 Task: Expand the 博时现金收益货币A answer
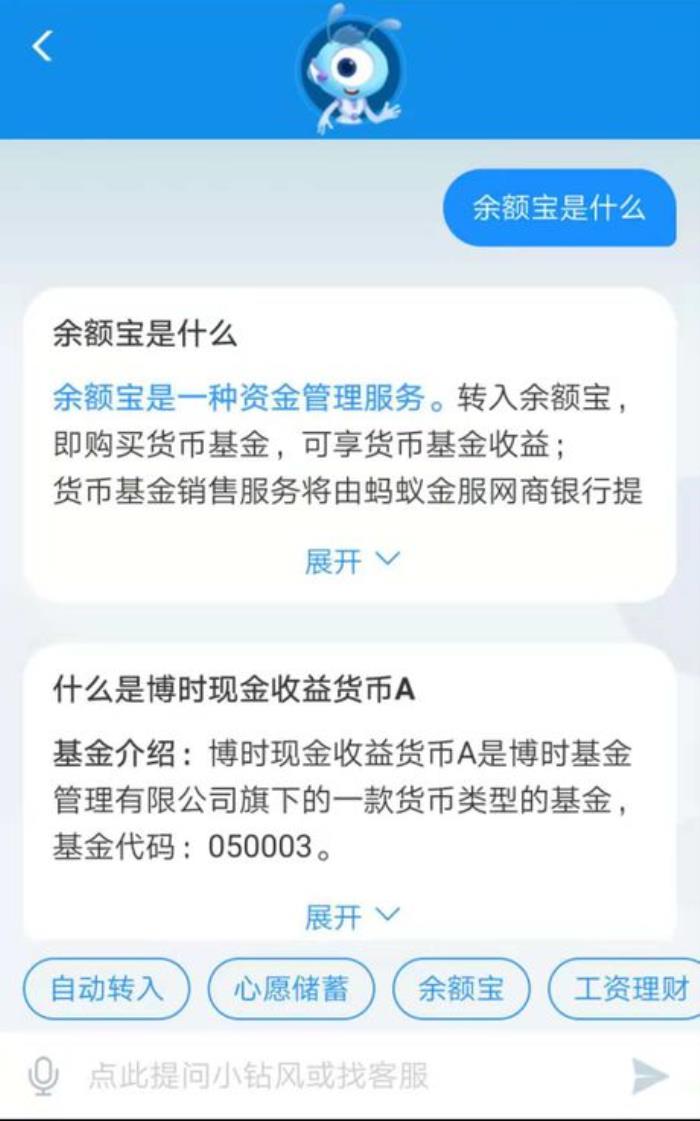pyautogui.click(x=351, y=915)
